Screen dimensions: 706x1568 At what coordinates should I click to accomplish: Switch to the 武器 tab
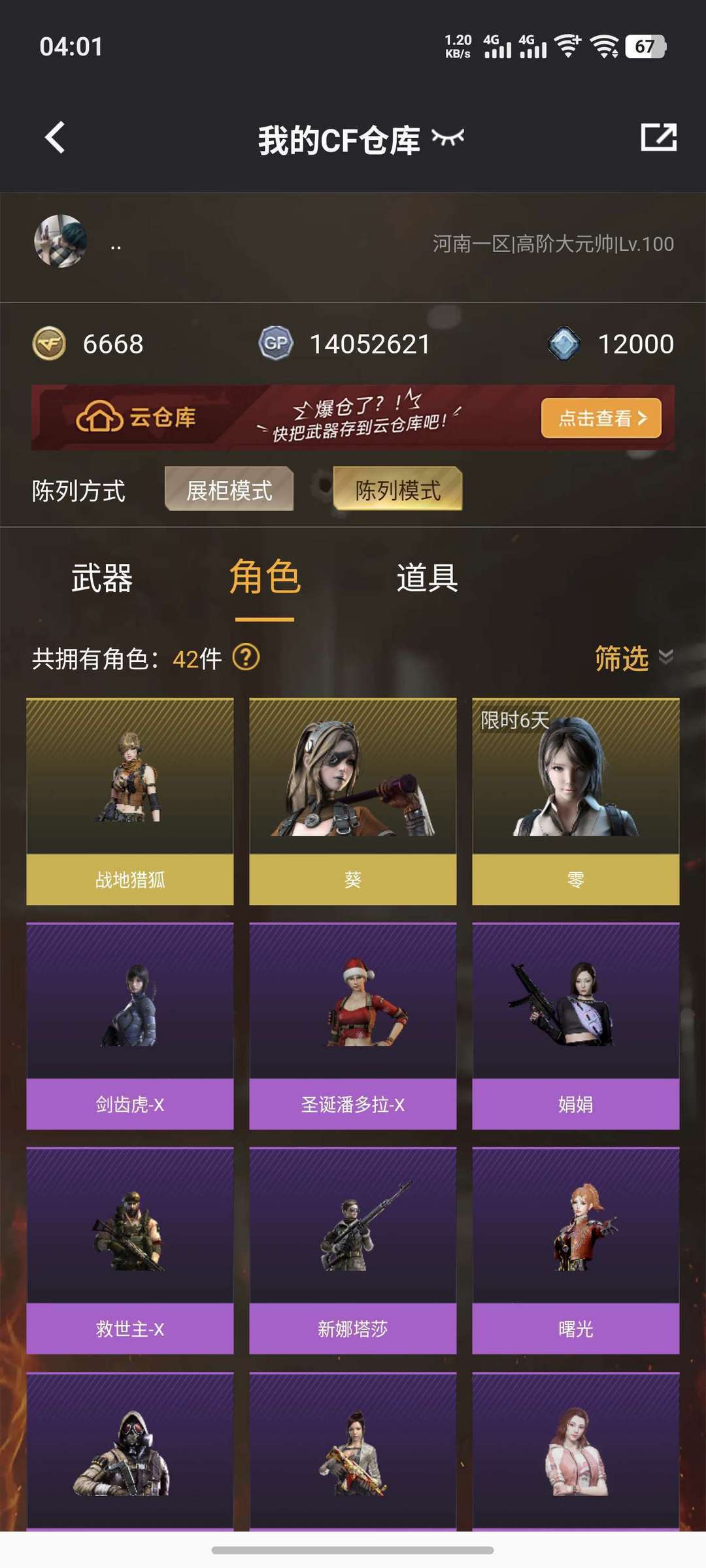pos(102,578)
